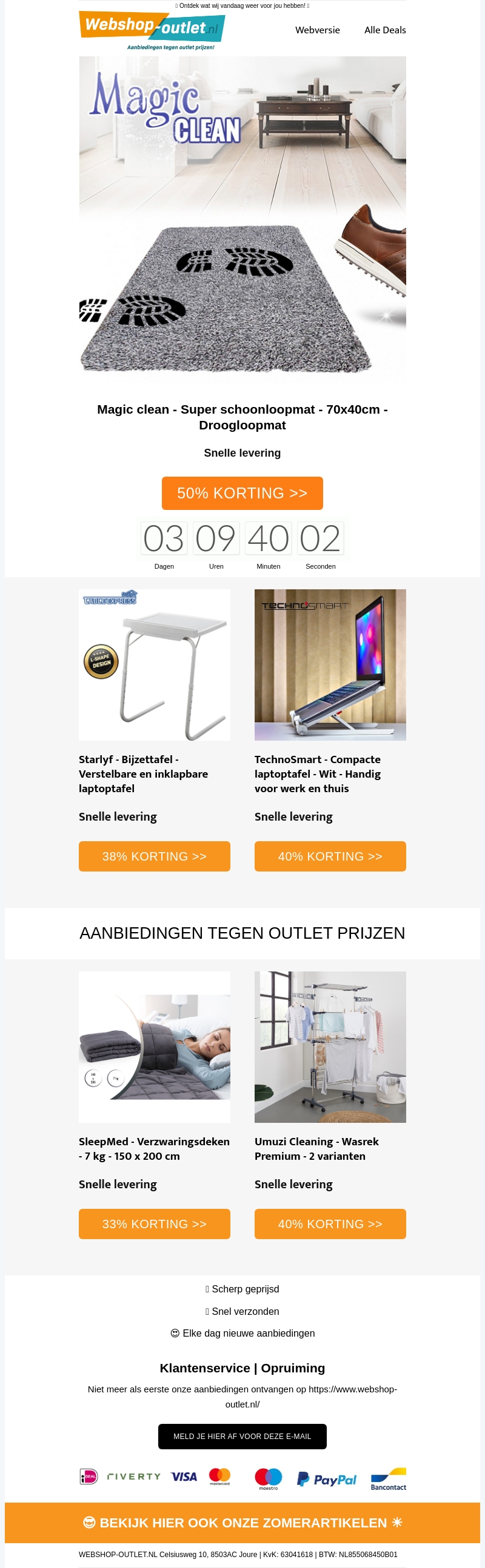Tap Meld je hier af voor deze e-mail
This screenshot has height=1568, width=485.
click(x=242, y=1436)
